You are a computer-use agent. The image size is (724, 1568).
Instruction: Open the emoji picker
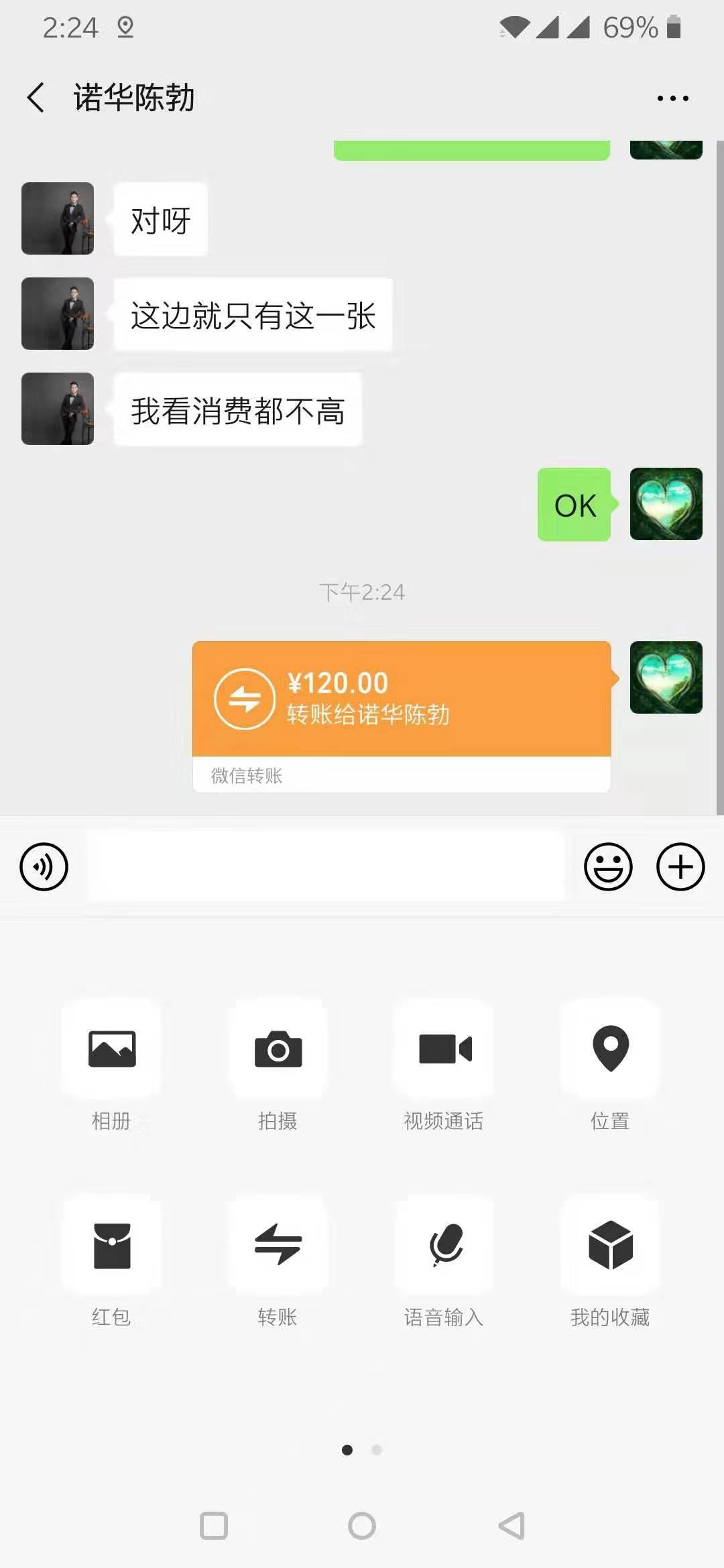(x=608, y=866)
